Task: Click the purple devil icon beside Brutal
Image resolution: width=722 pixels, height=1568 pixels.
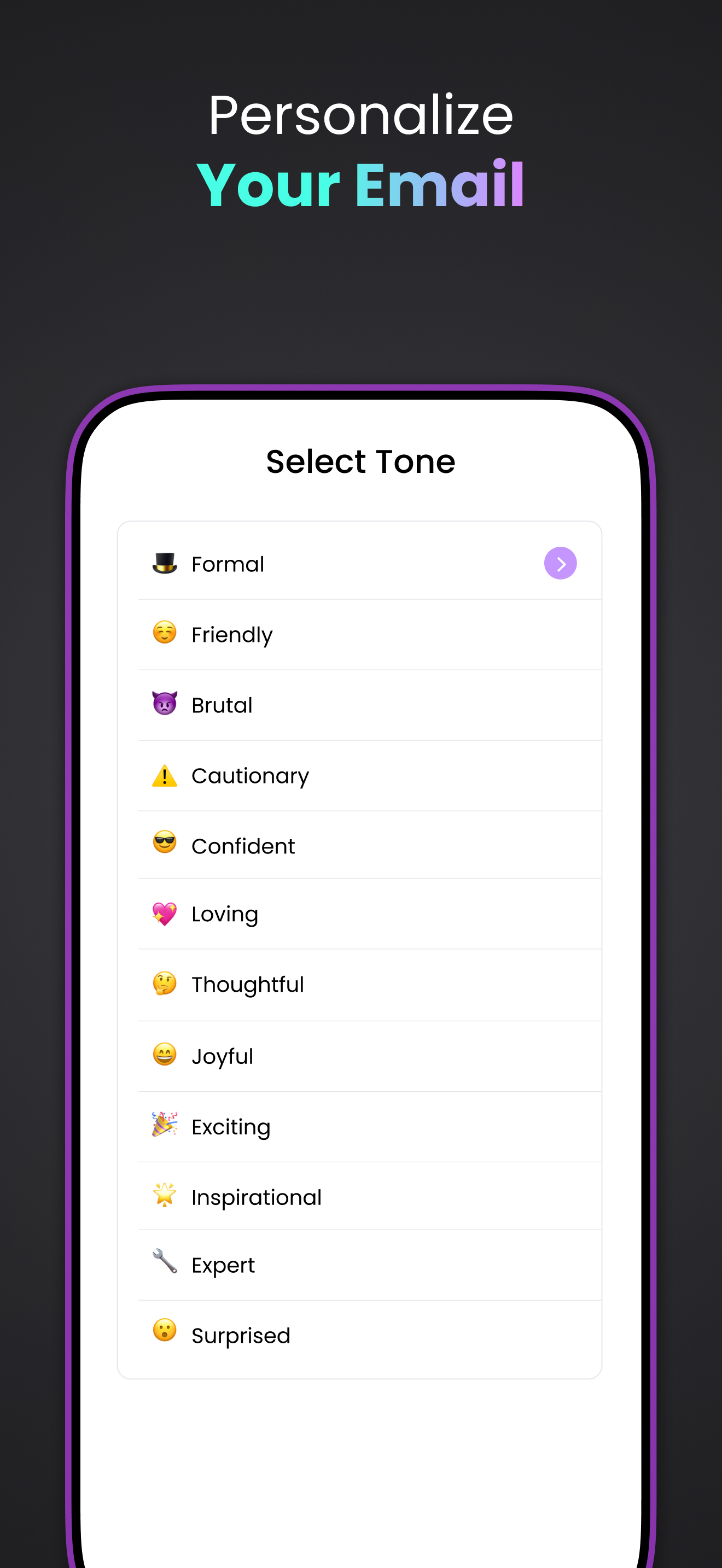Action: pos(165,705)
